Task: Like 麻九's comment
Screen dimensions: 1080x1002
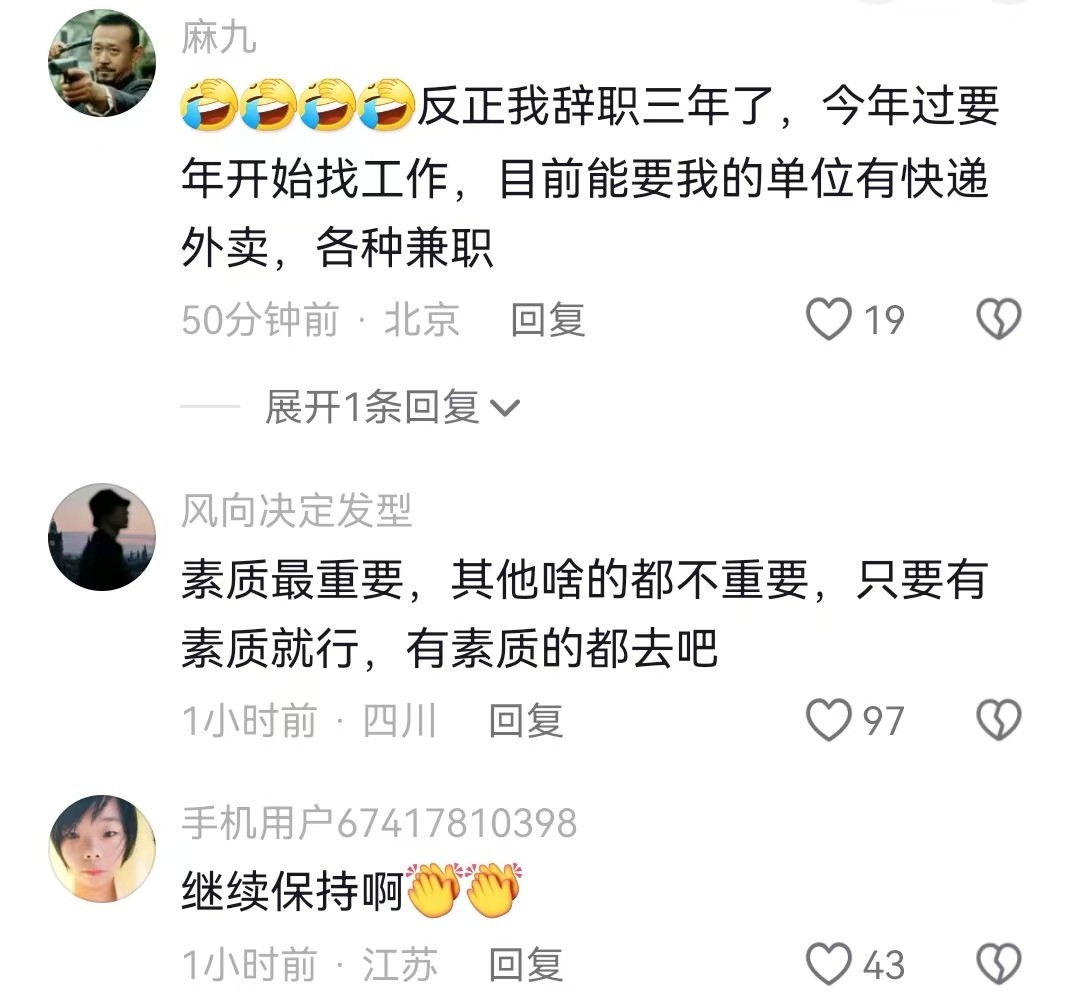Action: 829,320
